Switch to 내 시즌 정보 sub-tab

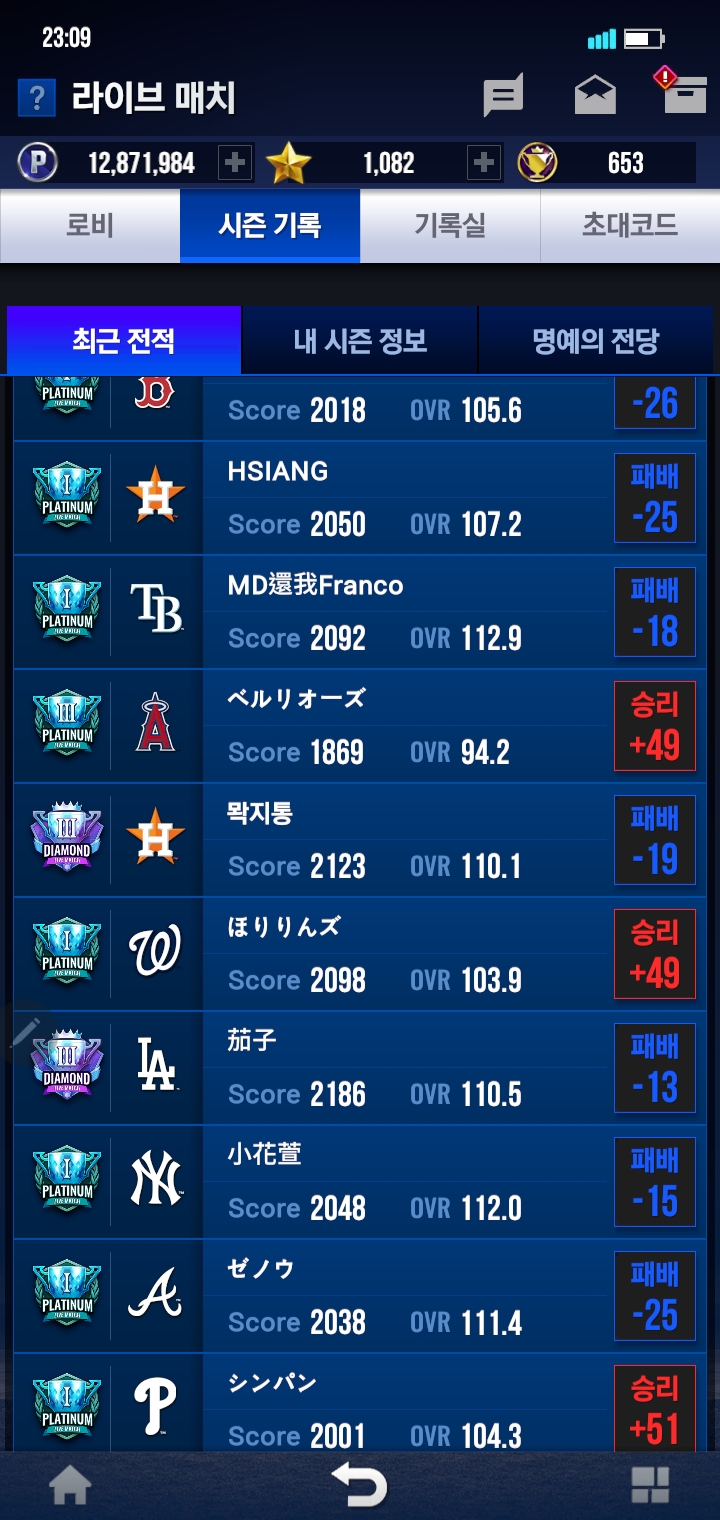360,341
